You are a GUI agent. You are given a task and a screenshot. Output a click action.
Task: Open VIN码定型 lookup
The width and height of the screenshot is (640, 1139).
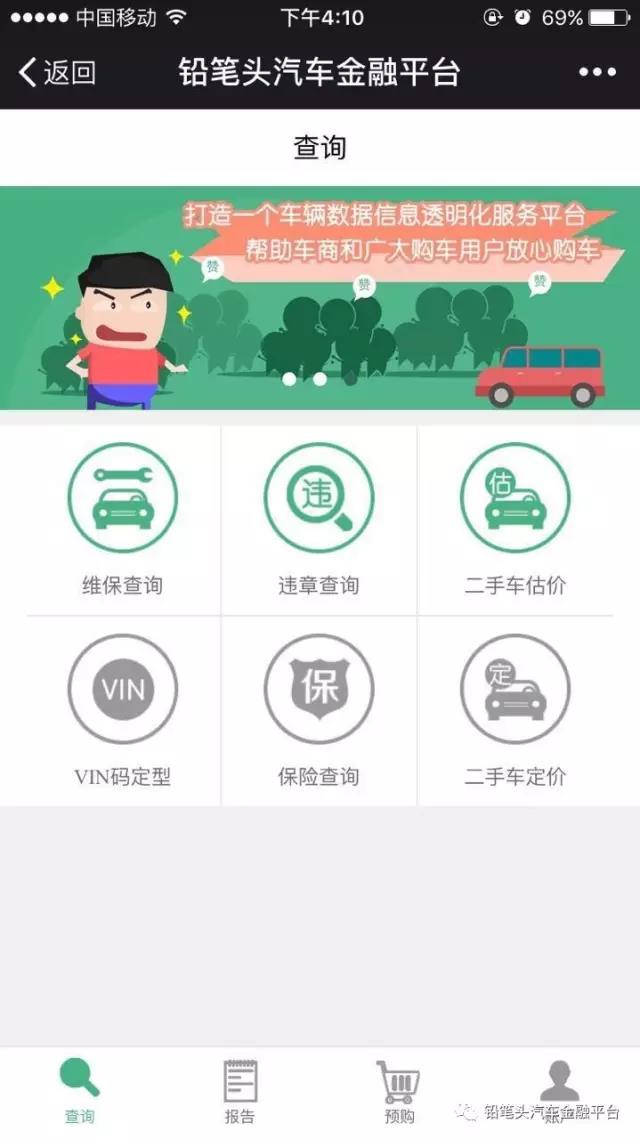(122, 708)
